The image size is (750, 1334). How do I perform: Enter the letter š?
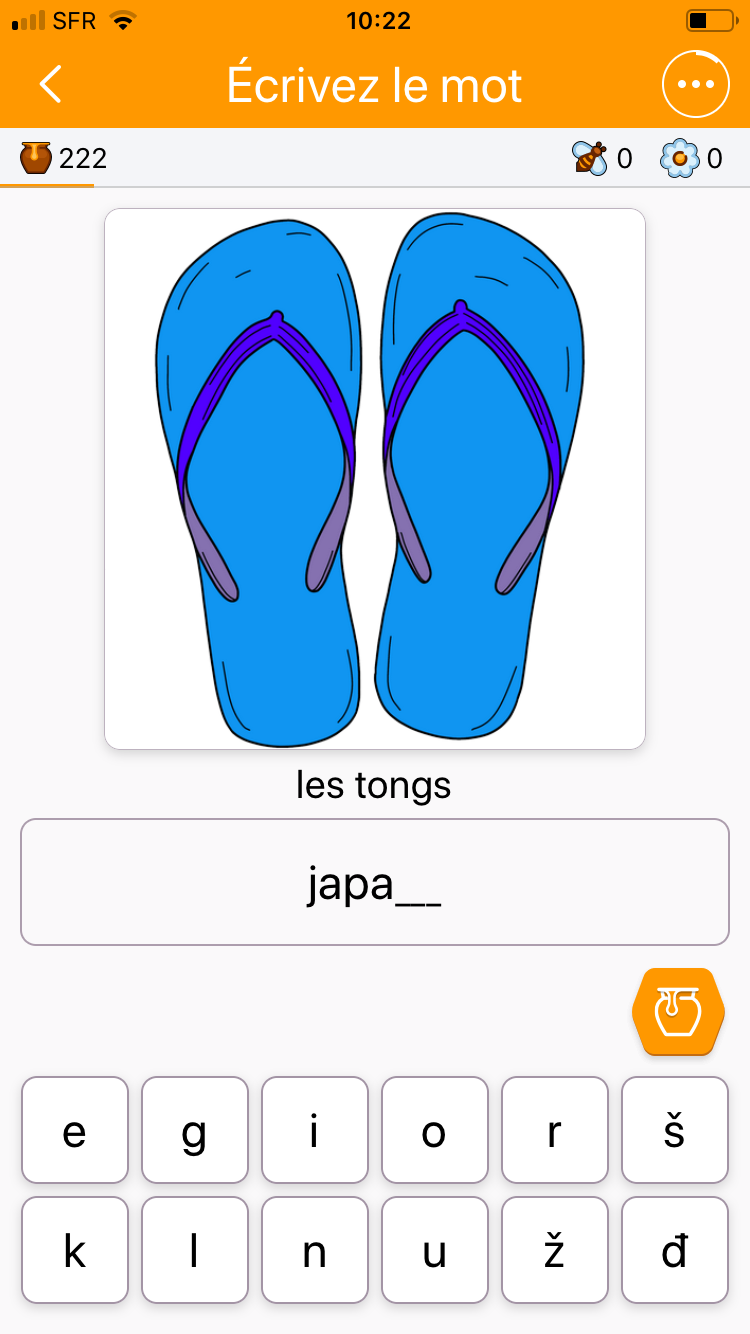click(x=675, y=1130)
